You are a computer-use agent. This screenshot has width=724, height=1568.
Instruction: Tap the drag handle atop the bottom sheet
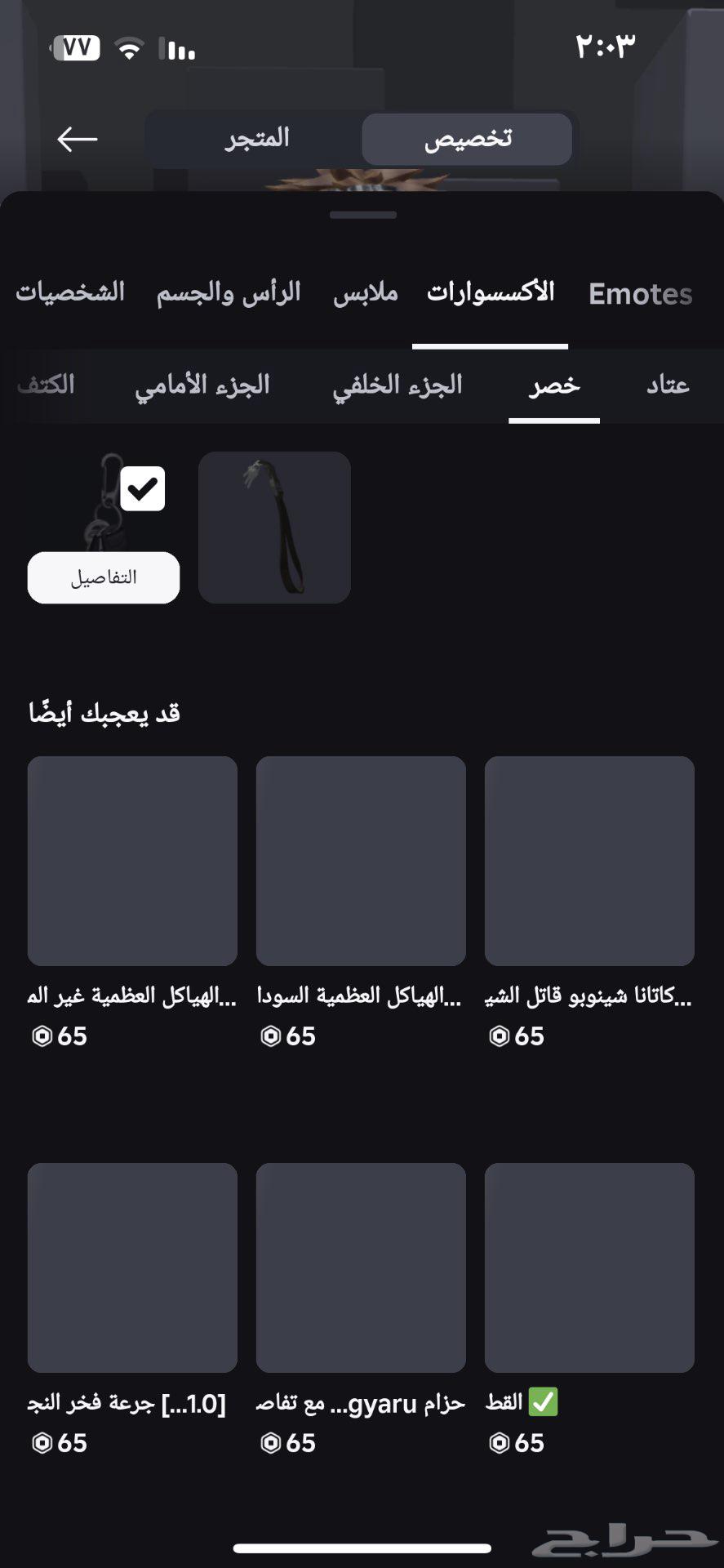[362, 214]
